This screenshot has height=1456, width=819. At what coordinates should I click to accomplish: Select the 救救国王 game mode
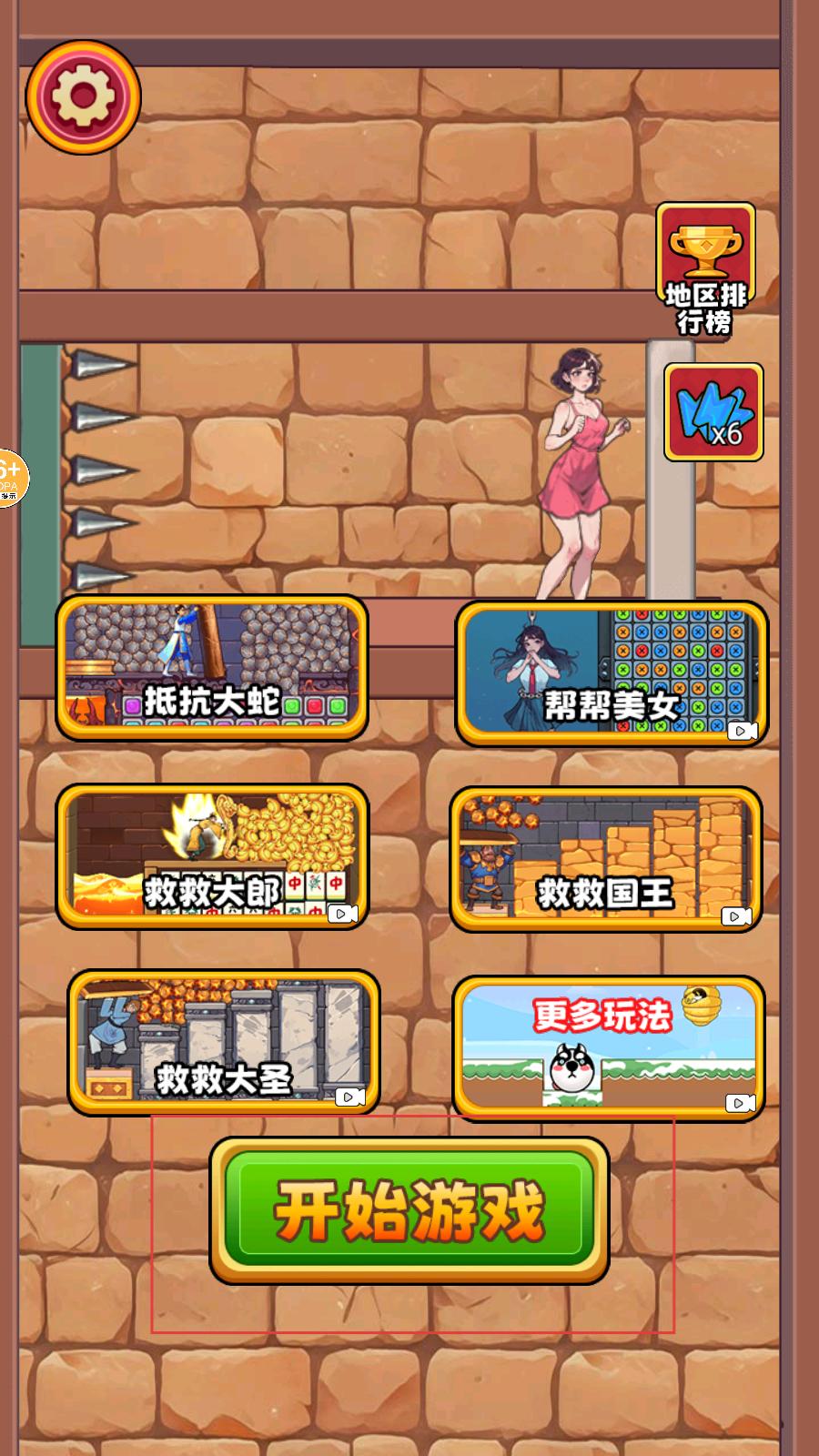606,860
